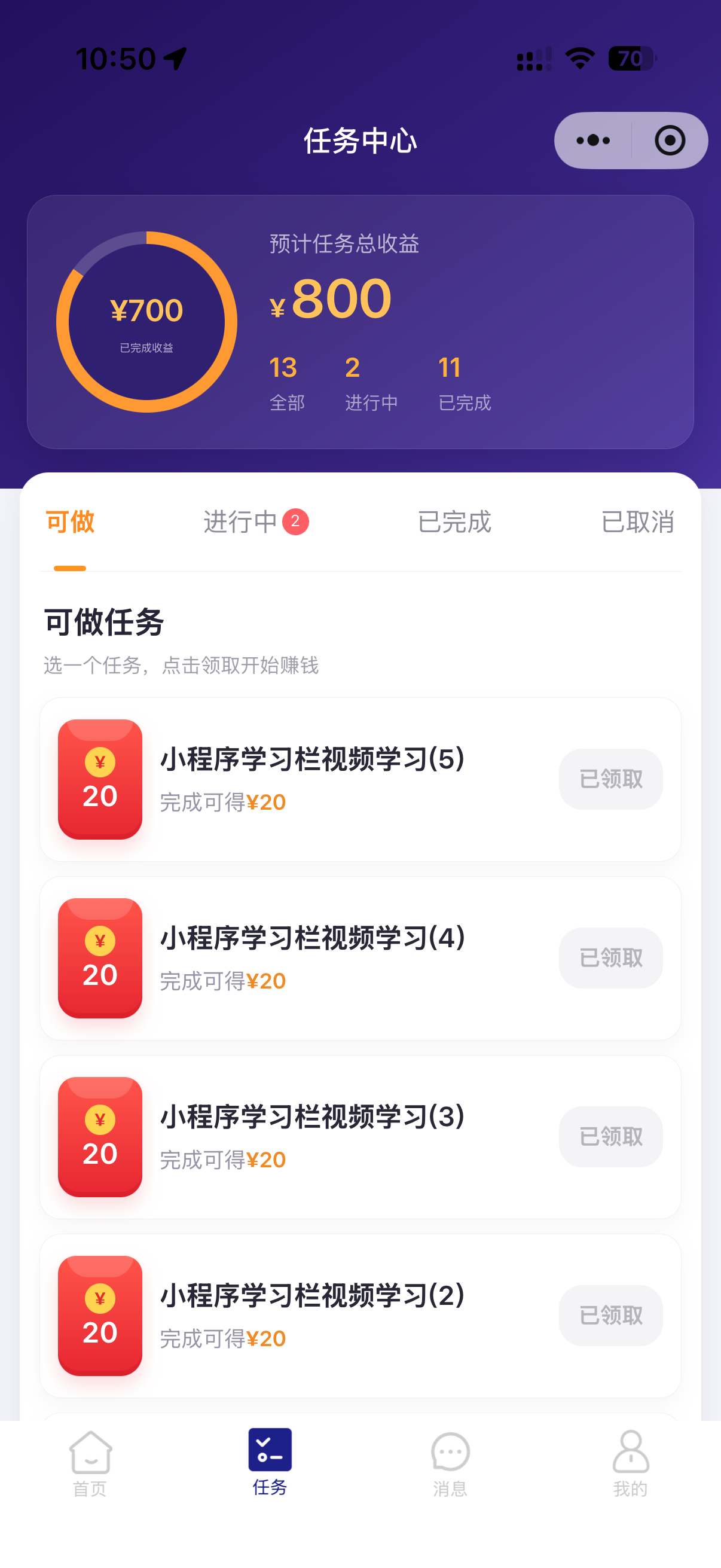Screen dimensions: 721x1568
Task: Select the 任务 bottom tab
Action: click(x=270, y=1462)
